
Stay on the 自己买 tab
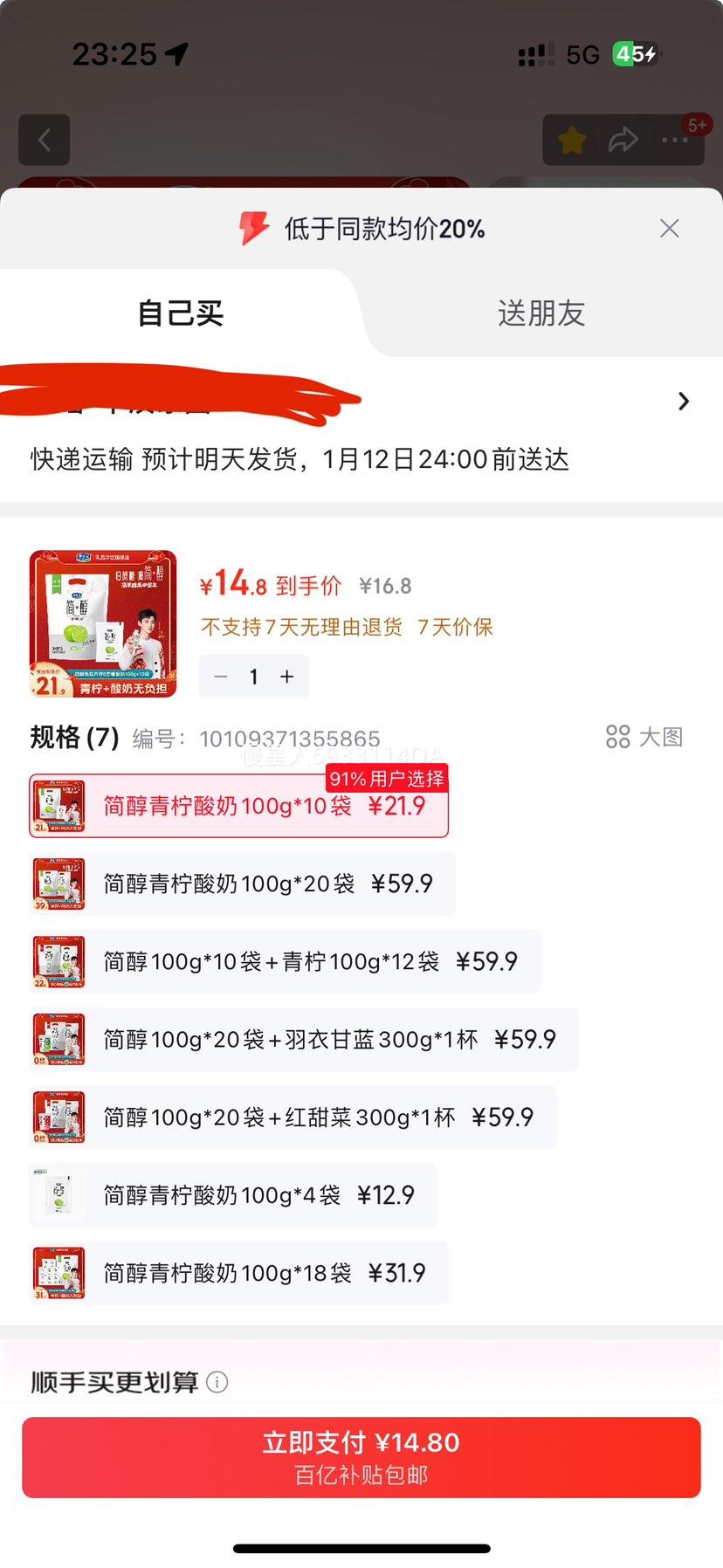coord(180,313)
